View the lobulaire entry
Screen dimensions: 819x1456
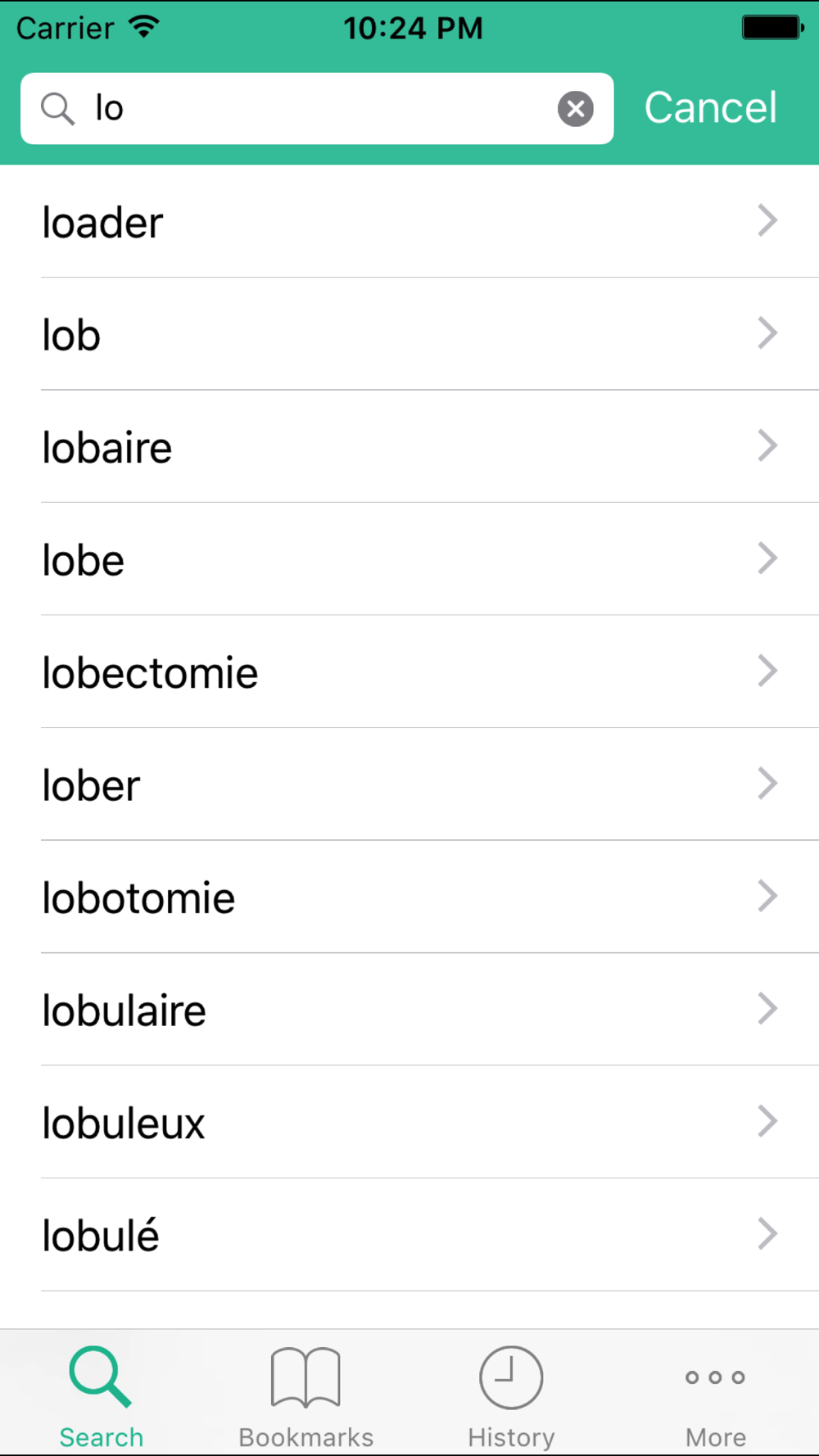point(409,1010)
